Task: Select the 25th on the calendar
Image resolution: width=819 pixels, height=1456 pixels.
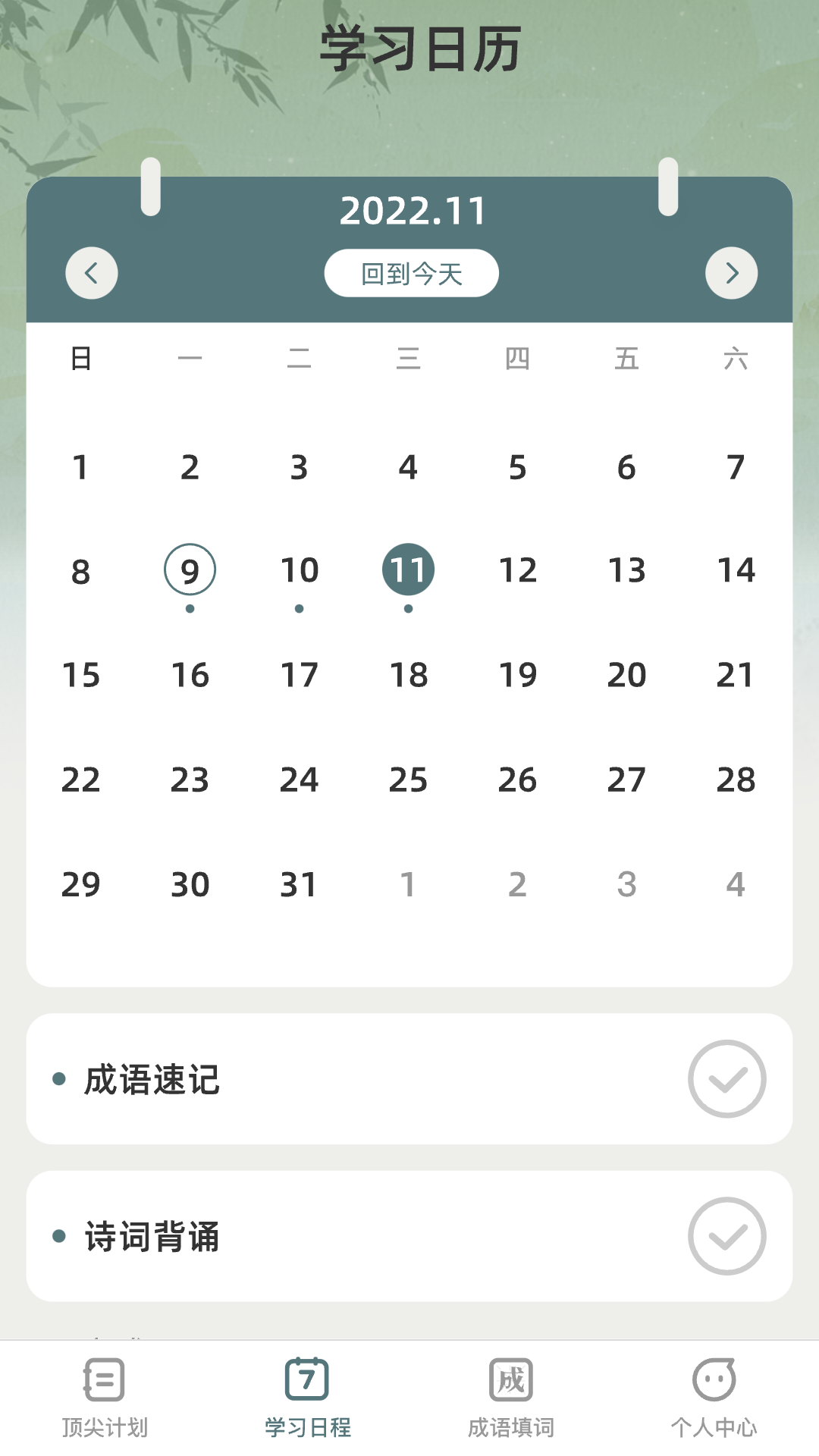Action: (409, 780)
